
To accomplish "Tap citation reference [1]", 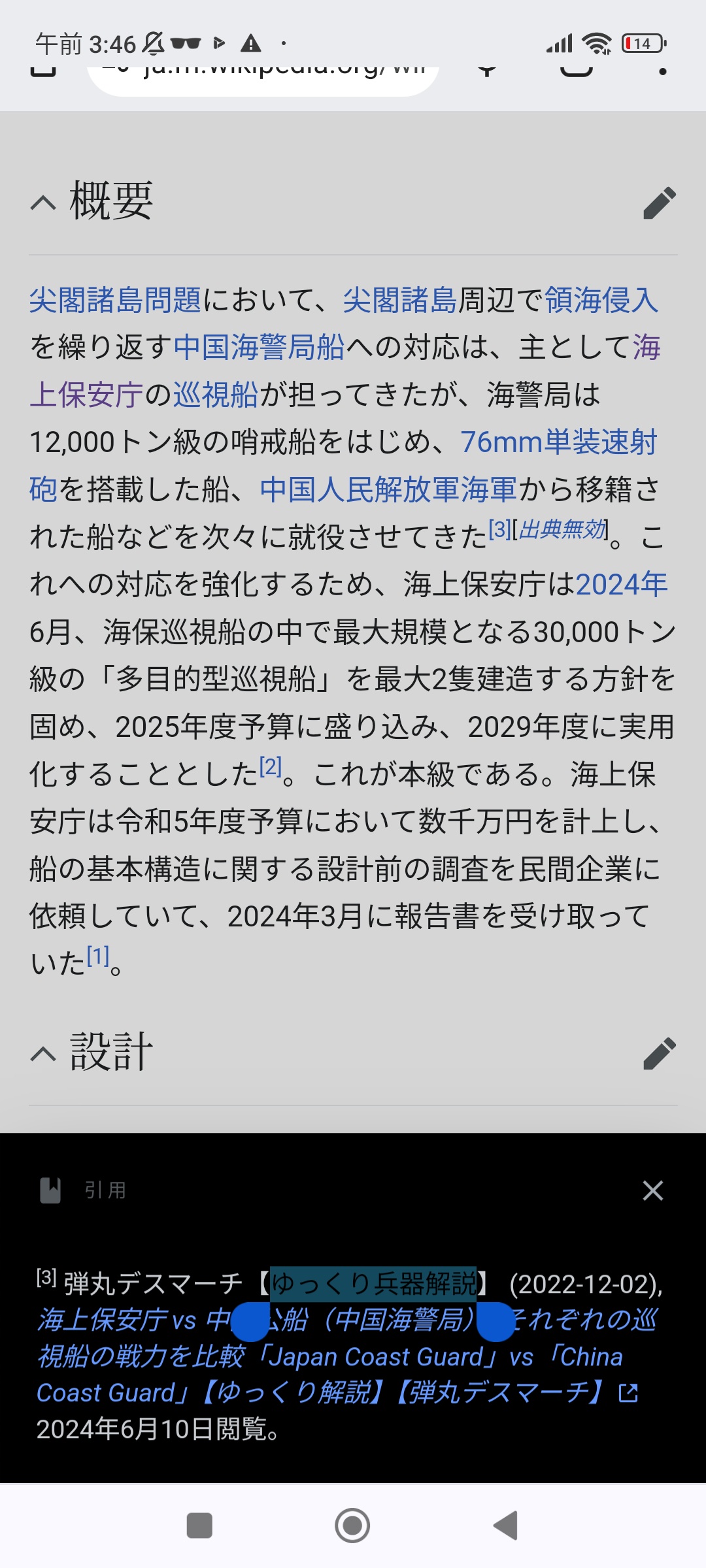I will 98,956.
